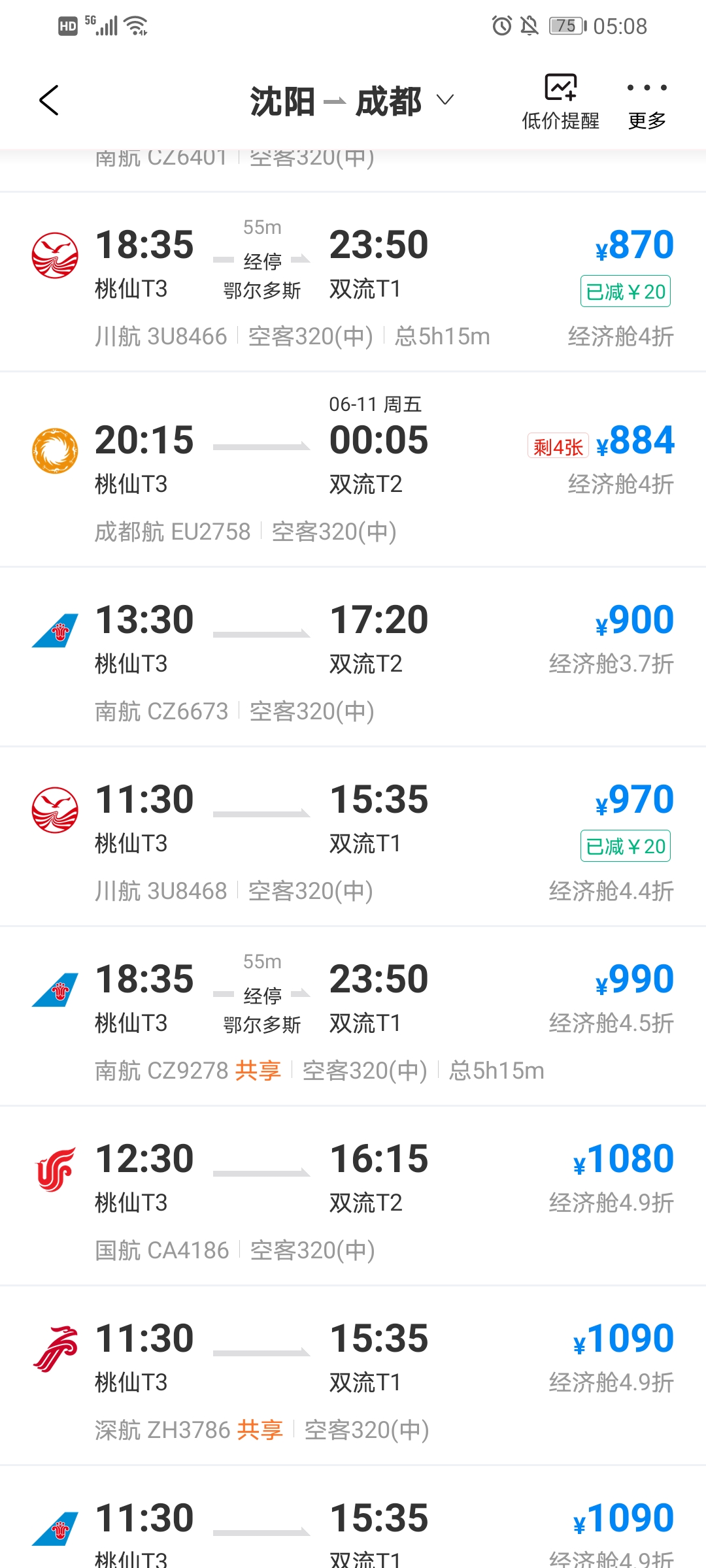Open the 沈阳→成都 route dropdown
The height and width of the screenshot is (1568, 706).
(x=445, y=101)
